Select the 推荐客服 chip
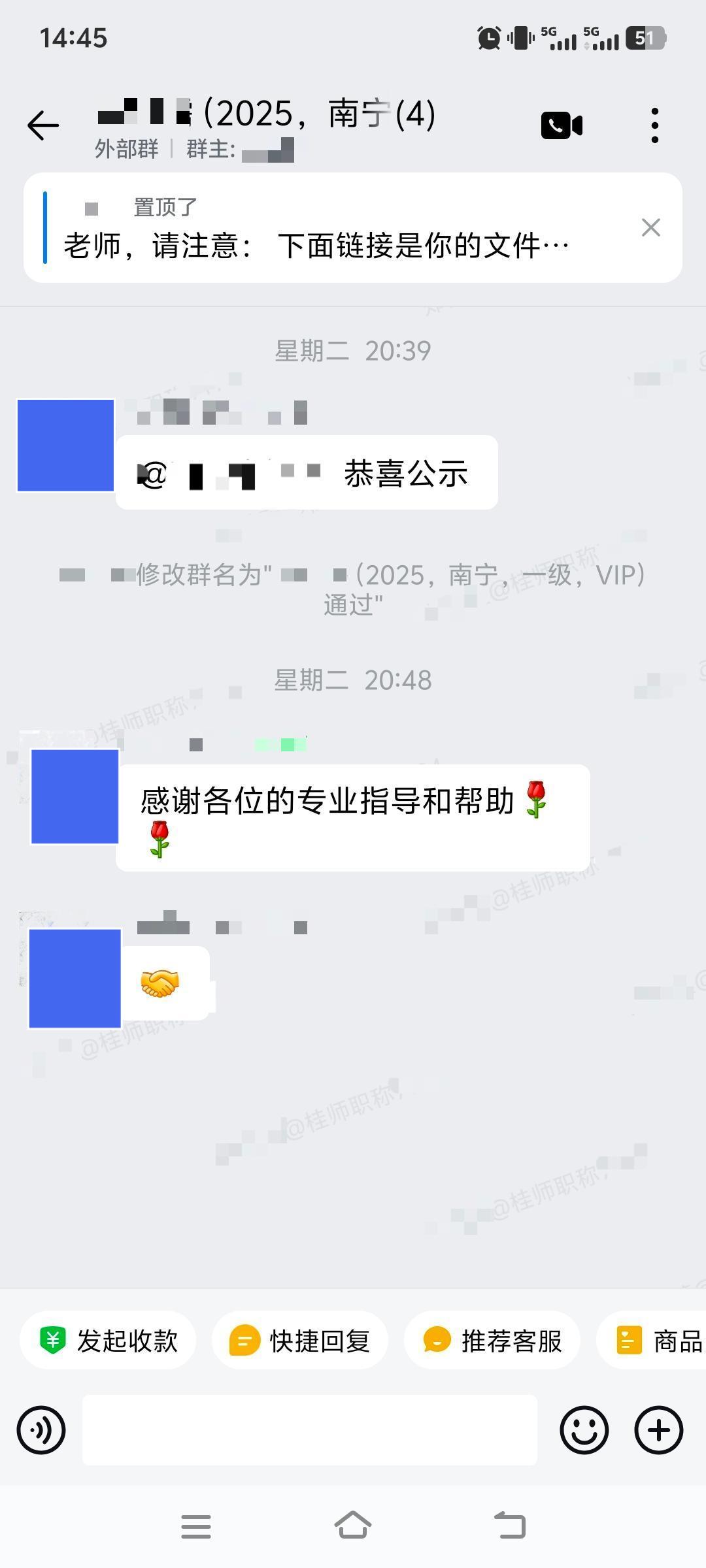This screenshot has height=1568, width=706. point(492,1341)
